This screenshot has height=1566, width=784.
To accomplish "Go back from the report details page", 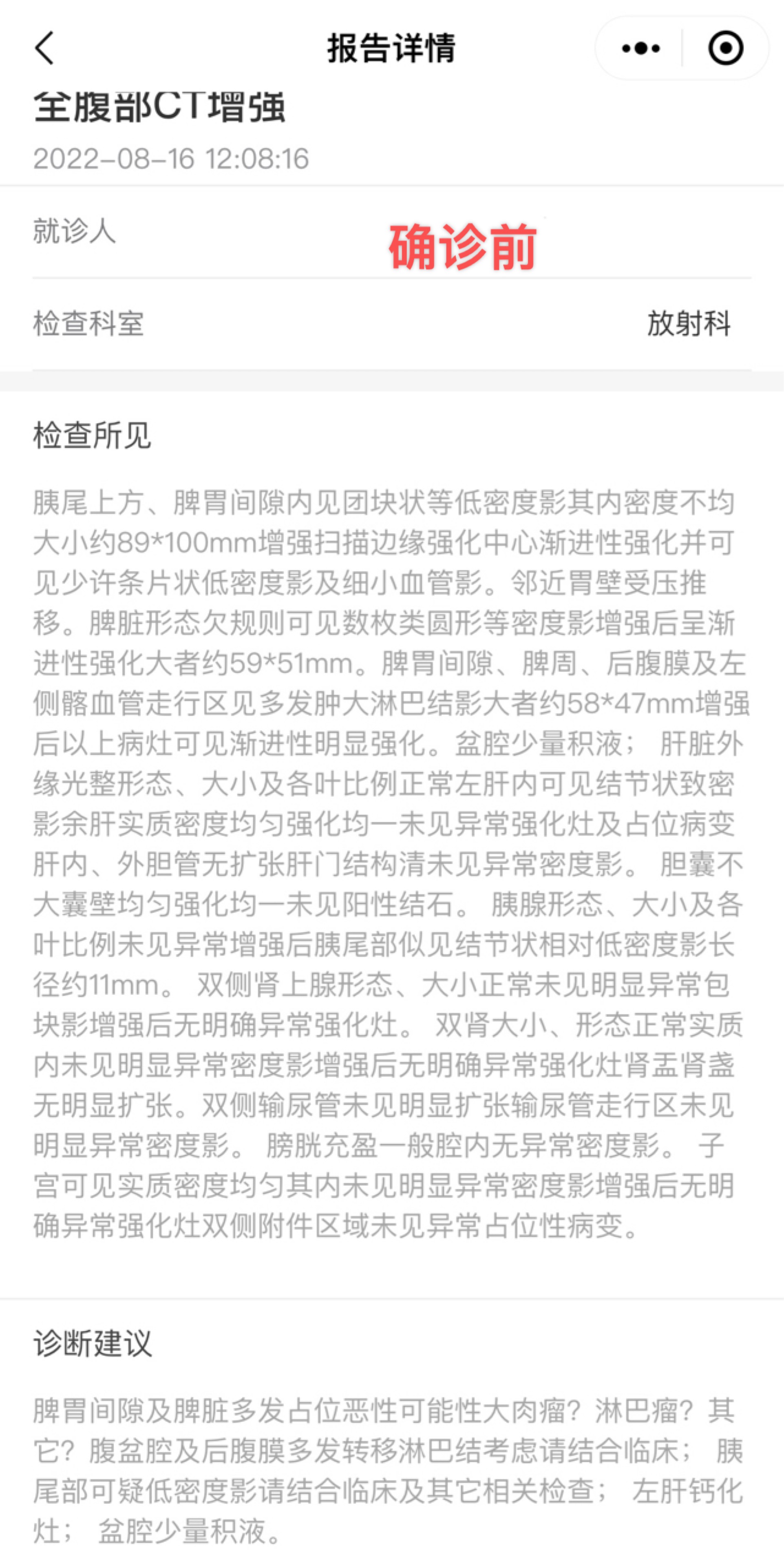I will tap(44, 48).
